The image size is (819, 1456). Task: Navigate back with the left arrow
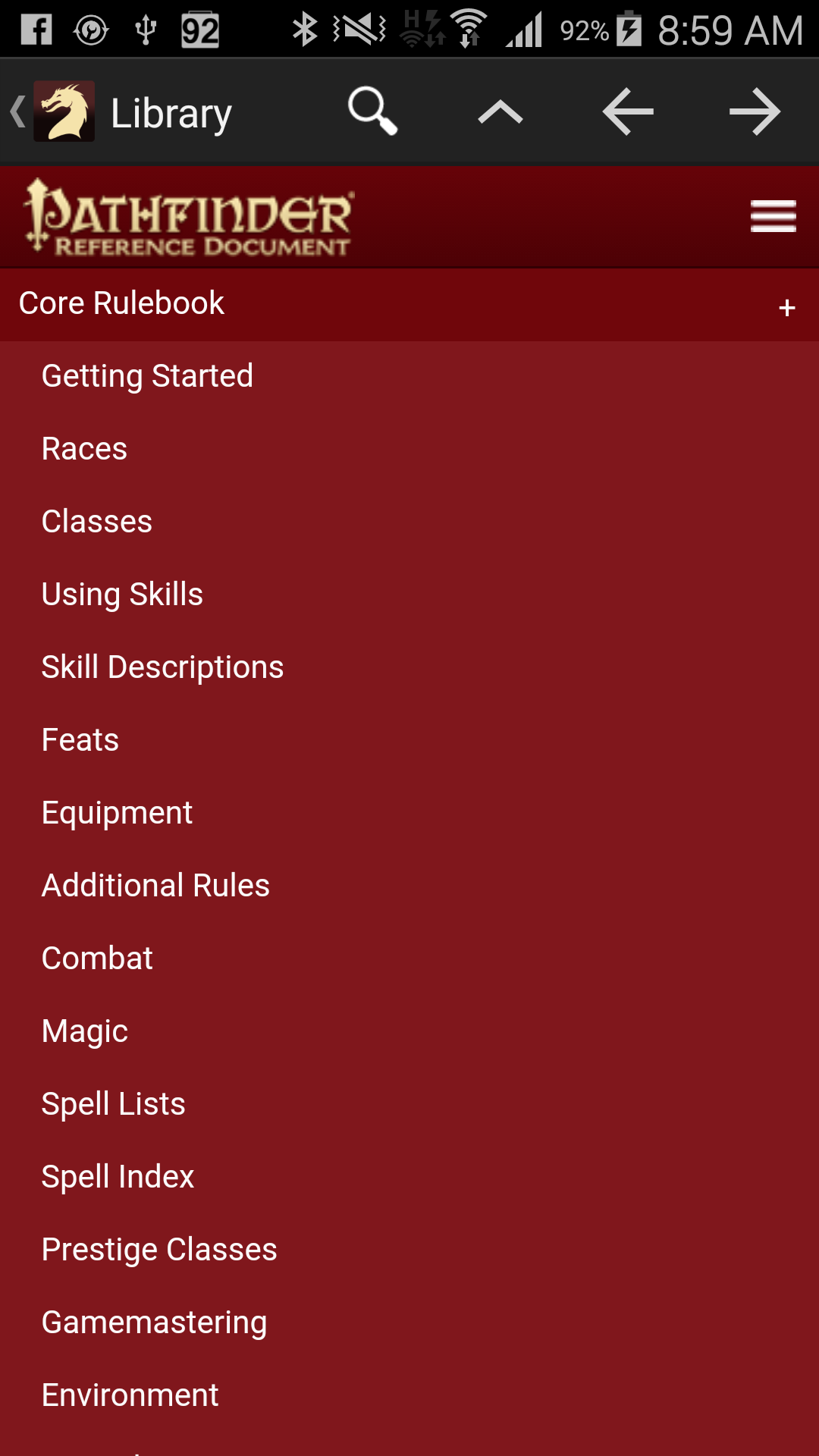[x=628, y=112]
